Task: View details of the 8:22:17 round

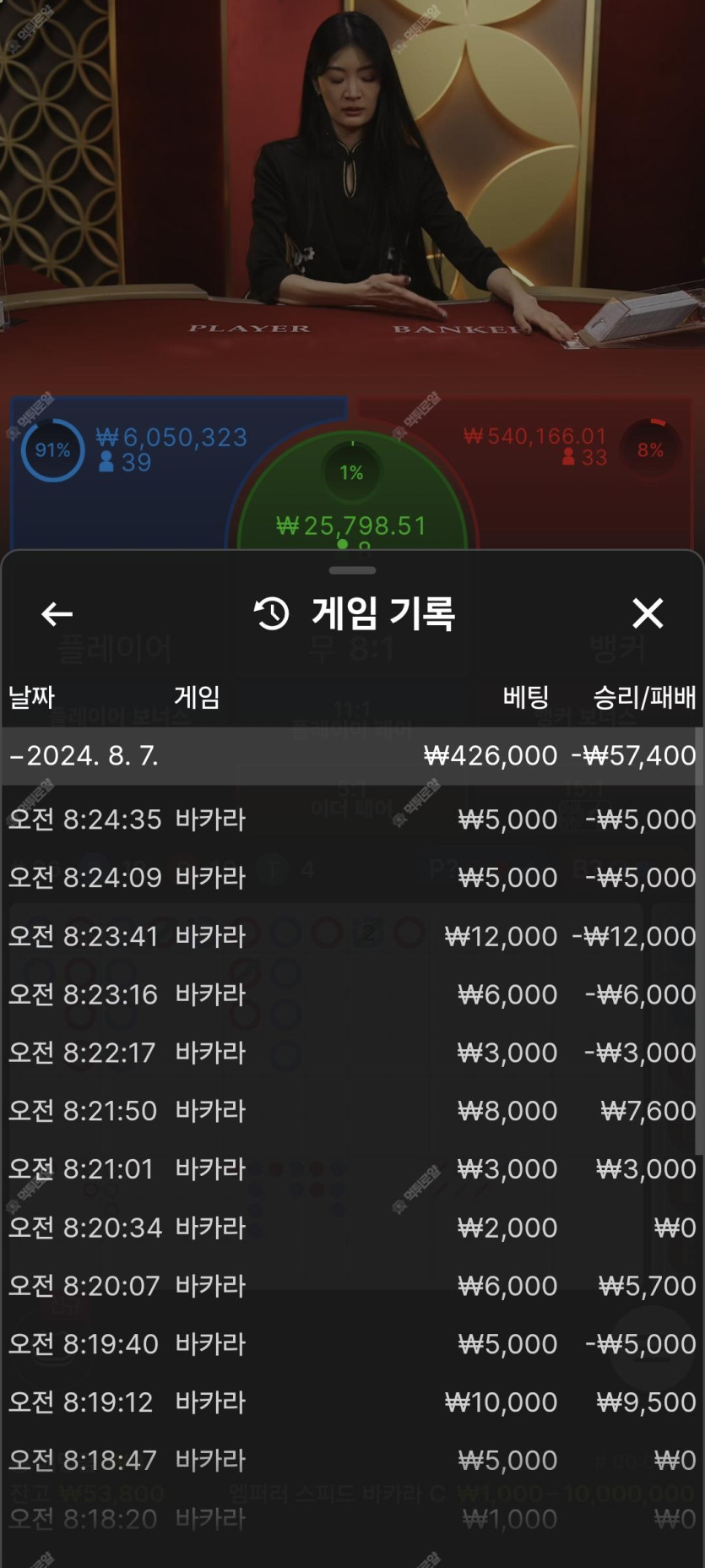Action: click(352, 1053)
